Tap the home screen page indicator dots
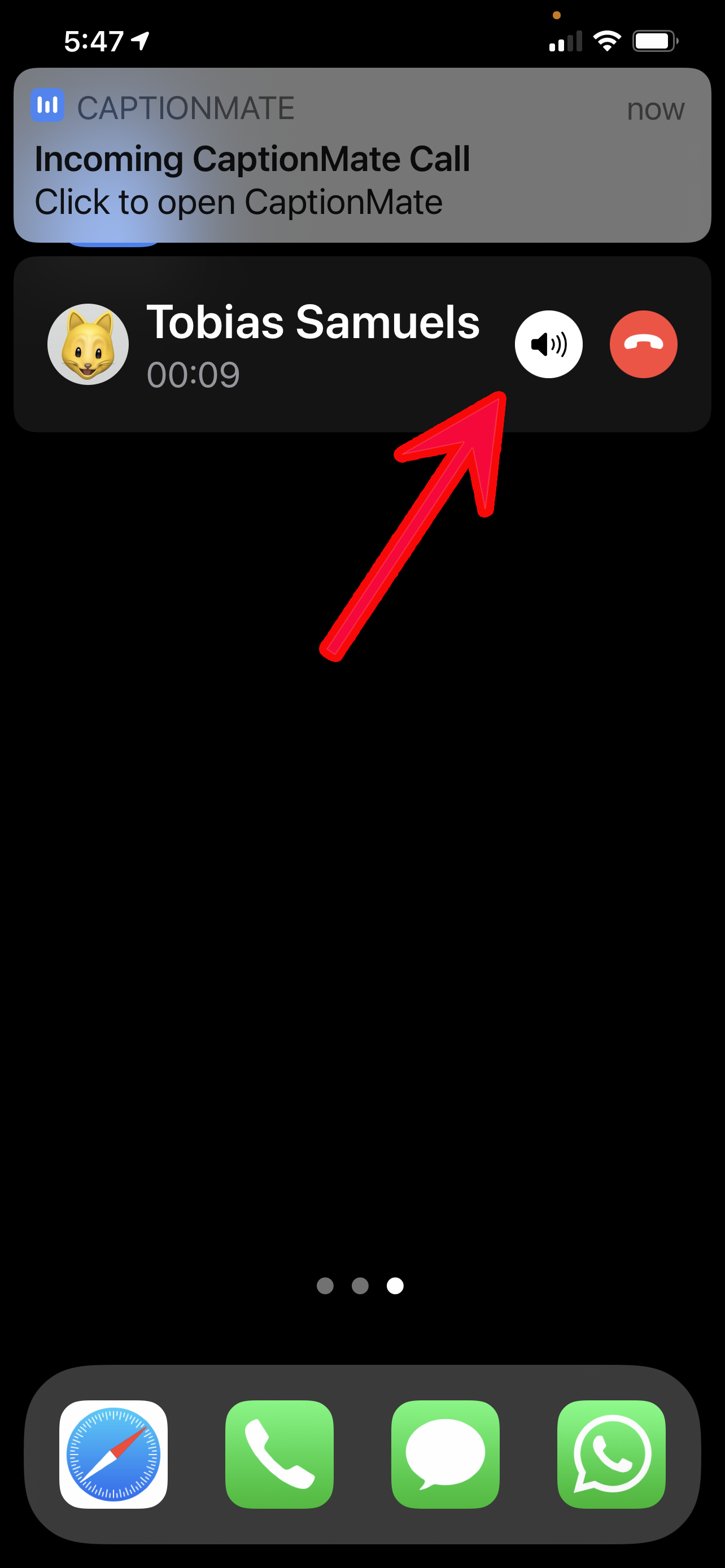The image size is (725, 1568). point(360,1286)
